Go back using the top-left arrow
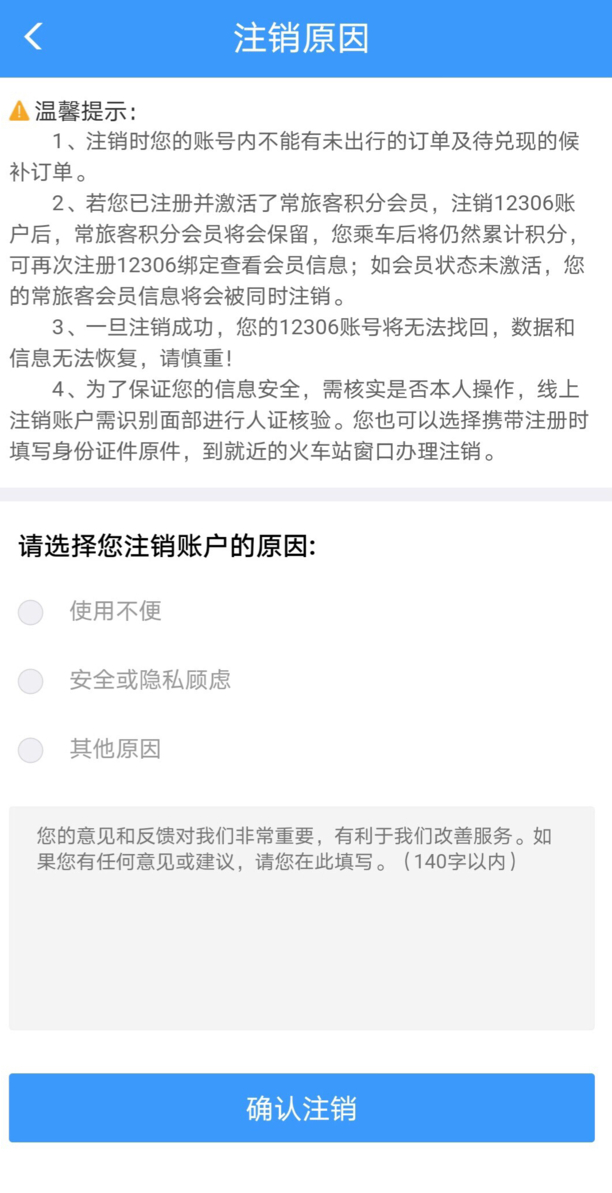The height and width of the screenshot is (1193, 612). [x=34, y=37]
